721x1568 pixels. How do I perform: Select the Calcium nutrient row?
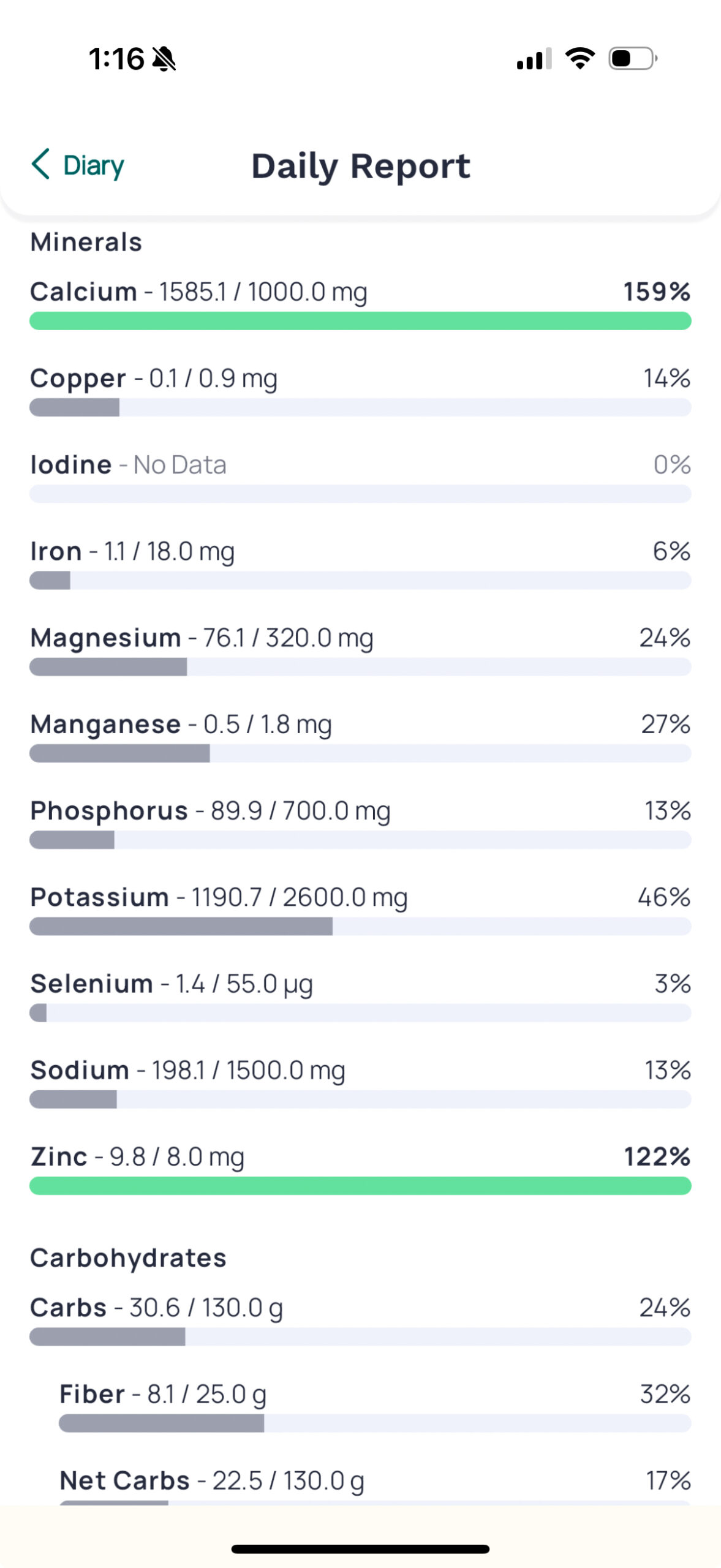point(198,292)
